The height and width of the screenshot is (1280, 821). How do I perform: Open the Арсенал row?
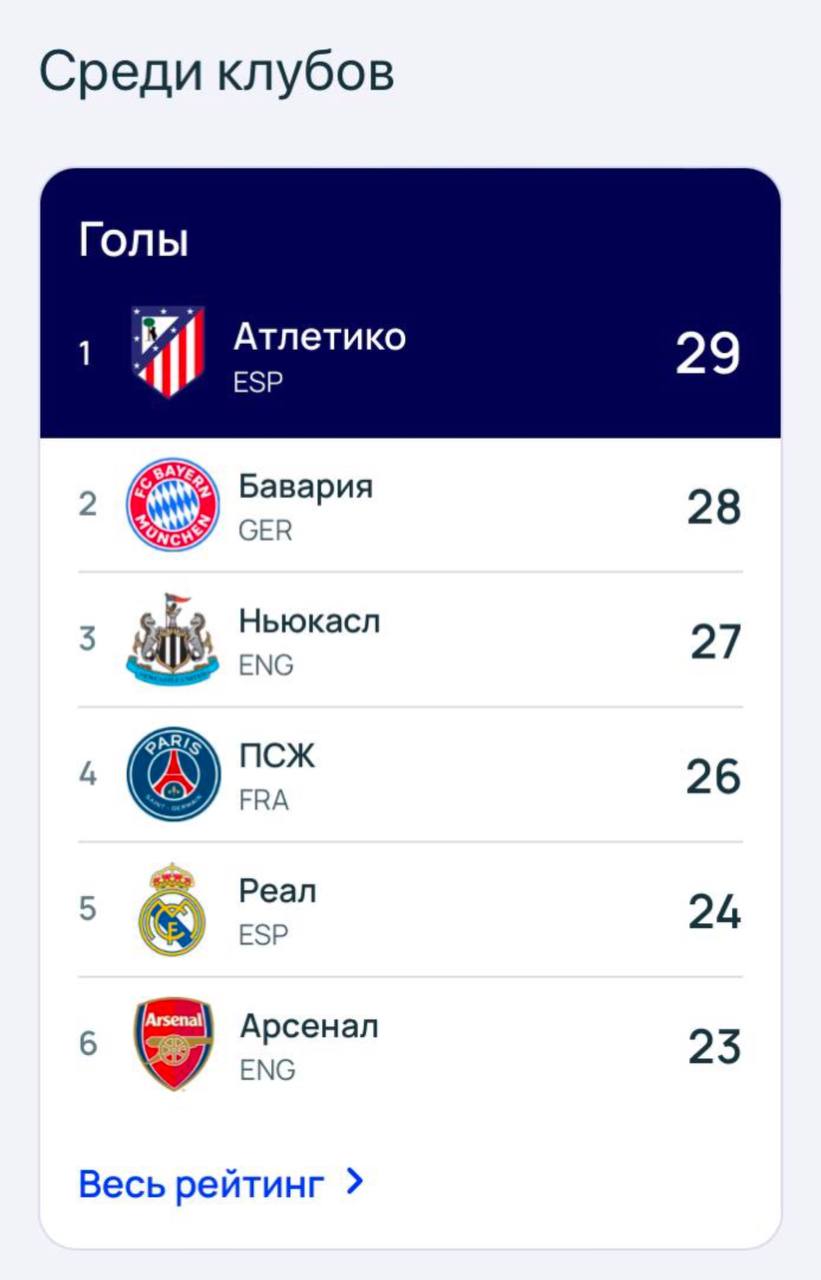[410, 1045]
